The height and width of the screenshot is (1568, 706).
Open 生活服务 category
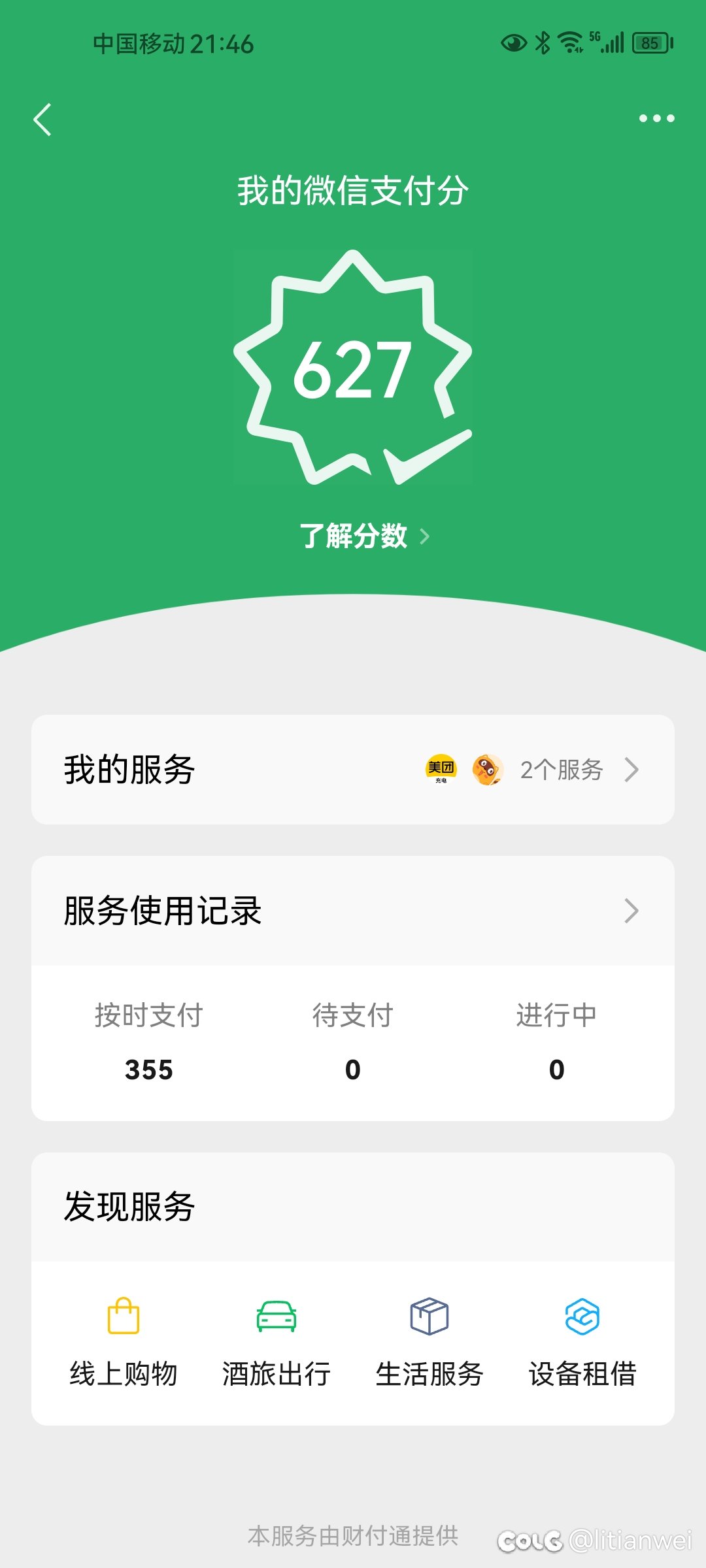point(429,1343)
